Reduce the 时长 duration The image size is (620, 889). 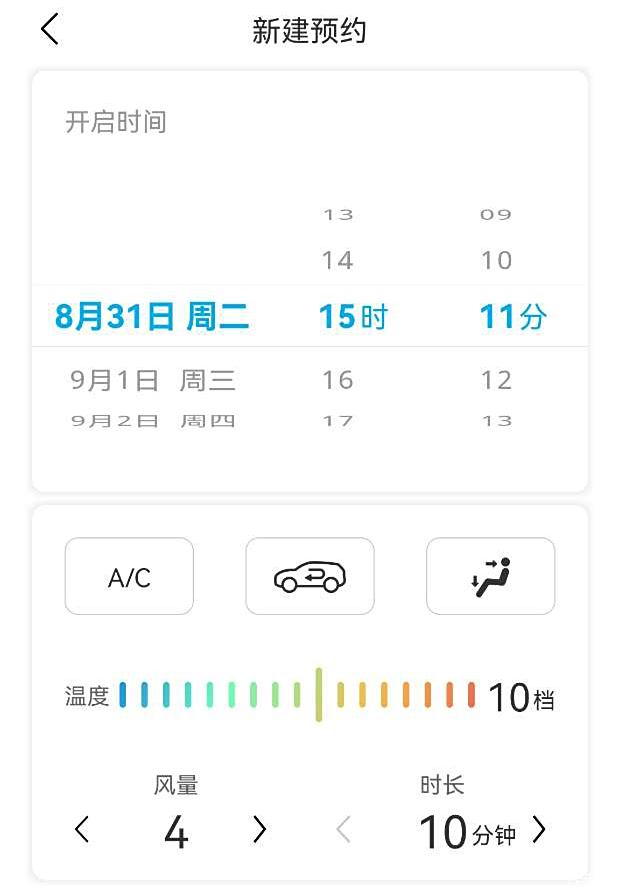344,829
